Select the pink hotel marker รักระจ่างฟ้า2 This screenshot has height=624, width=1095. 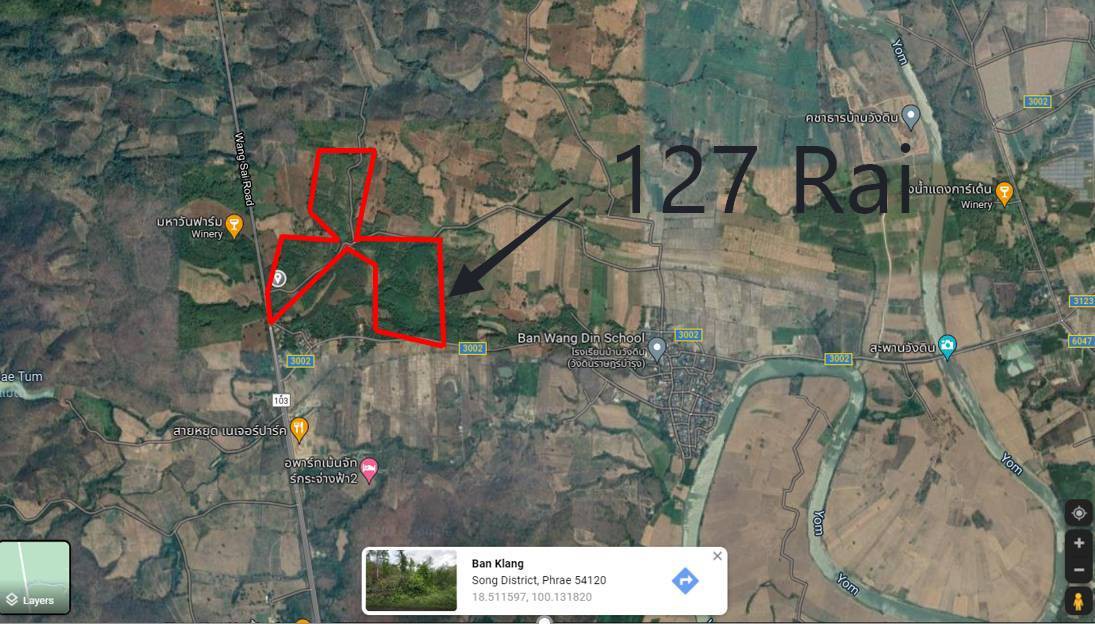(369, 469)
